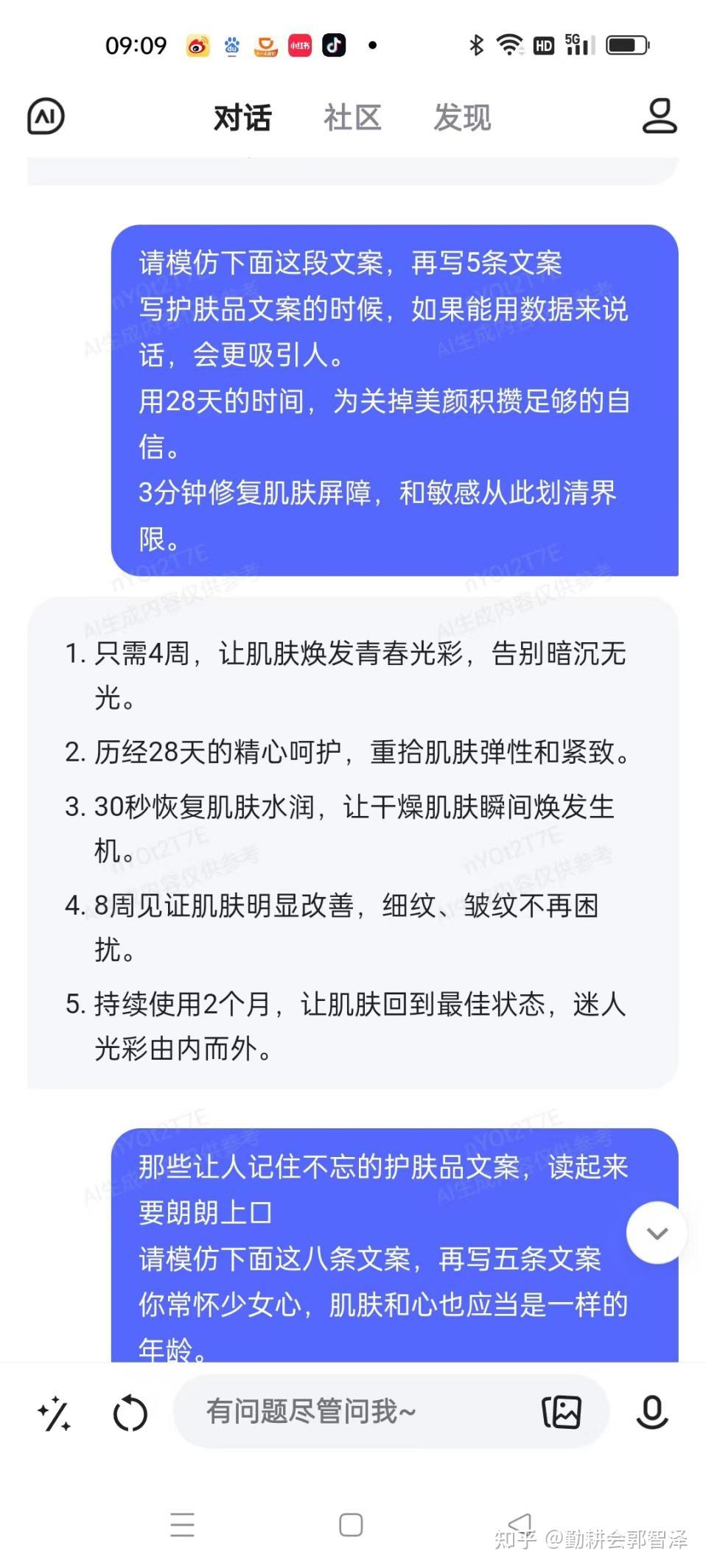Open the system recent apps menu
The width and height of the screenshot is (706, 1568).
click(182, 1525)
